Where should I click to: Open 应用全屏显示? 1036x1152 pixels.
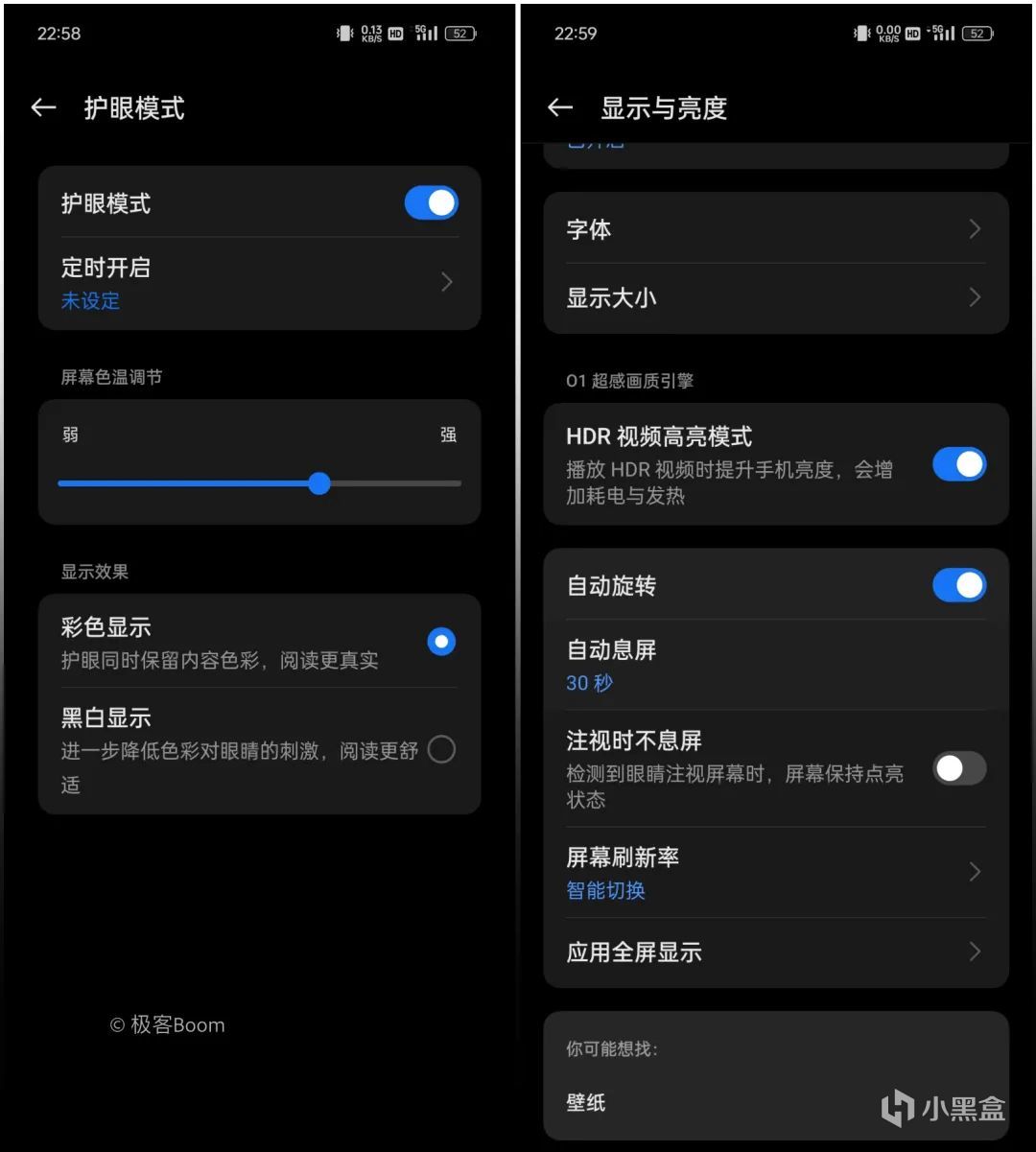[x=775, y=952]
